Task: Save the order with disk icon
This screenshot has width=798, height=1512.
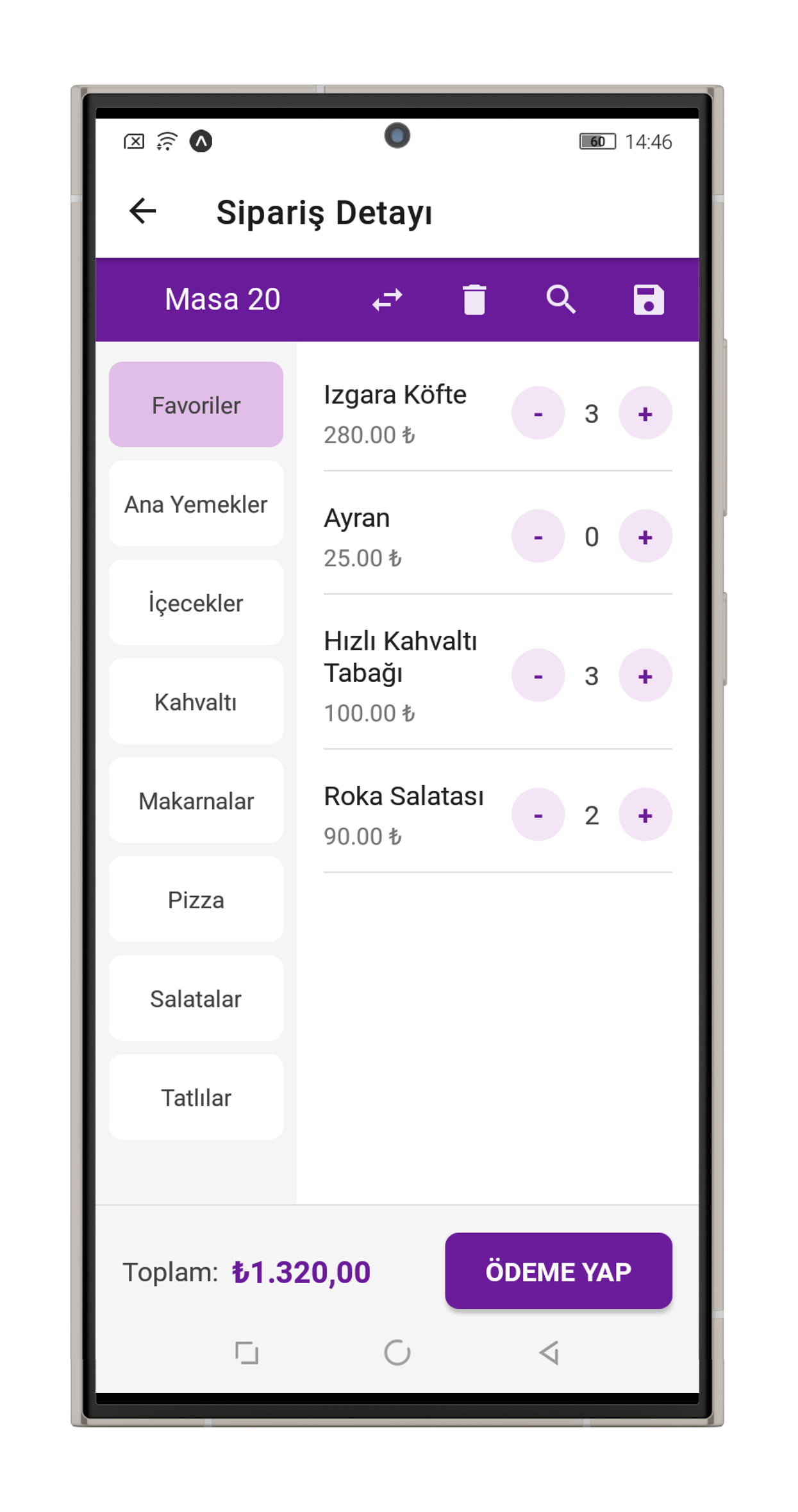Action: pyautogui.click(x=648, y=299)
